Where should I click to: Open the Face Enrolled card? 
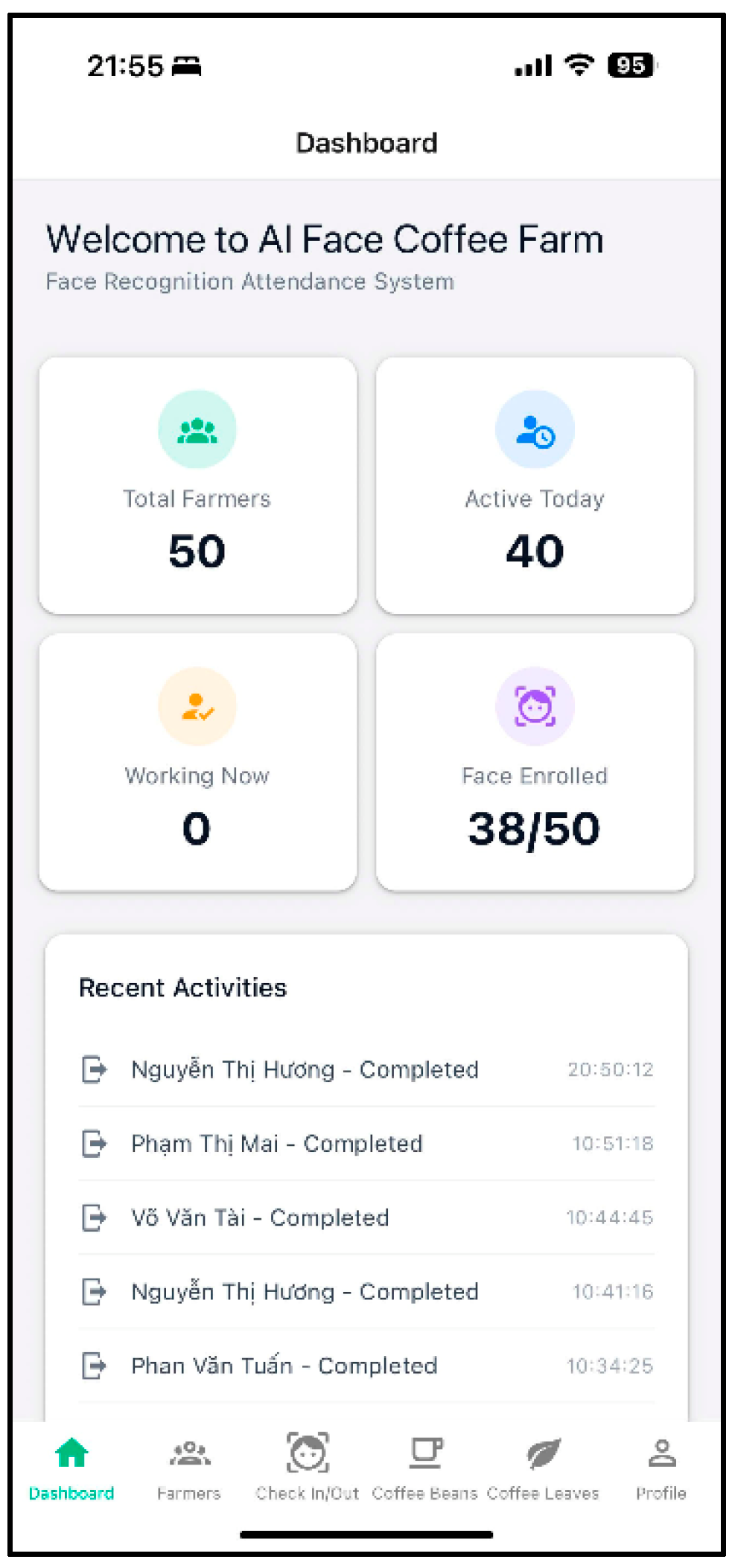click(x=535, y=762)
